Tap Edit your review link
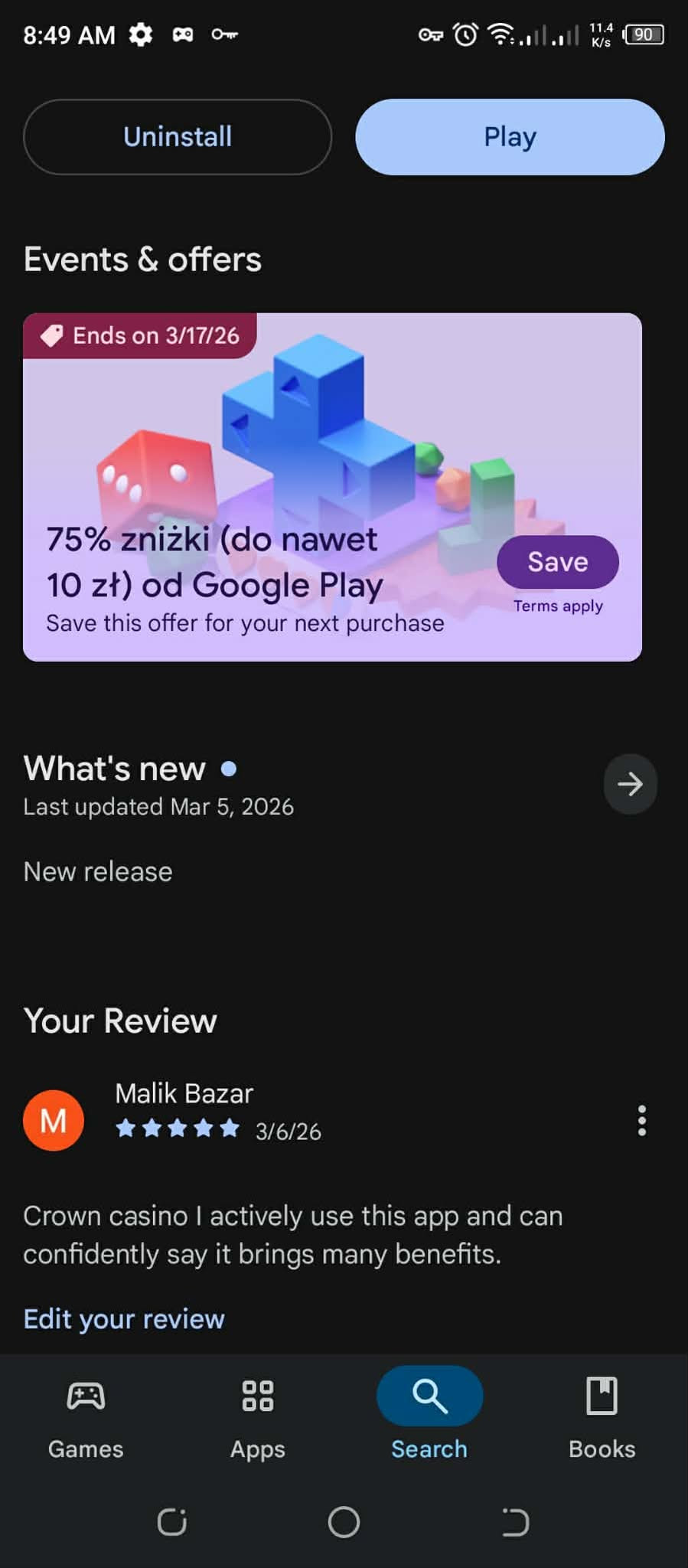 pos(124,1319)
